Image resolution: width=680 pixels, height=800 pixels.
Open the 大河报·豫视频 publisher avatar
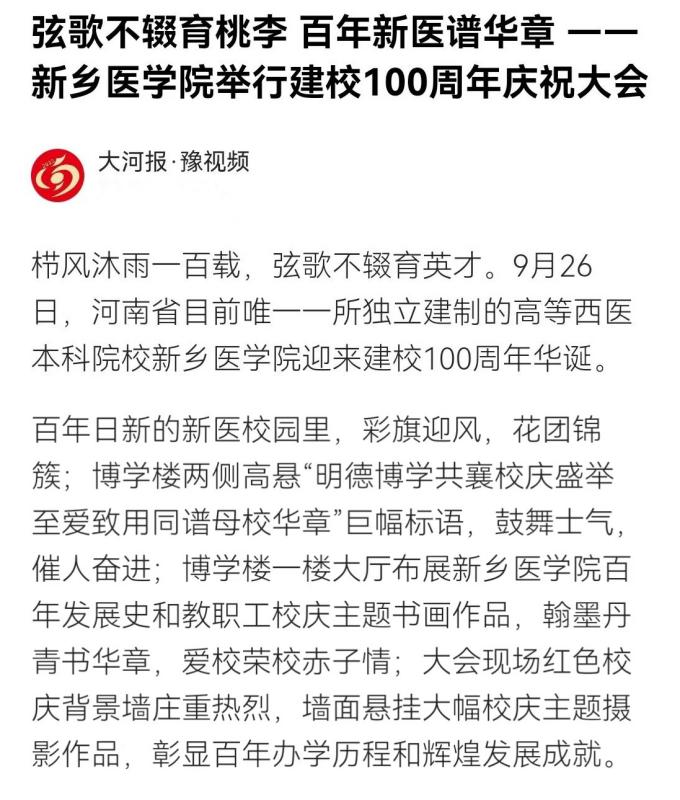(57, 176)
